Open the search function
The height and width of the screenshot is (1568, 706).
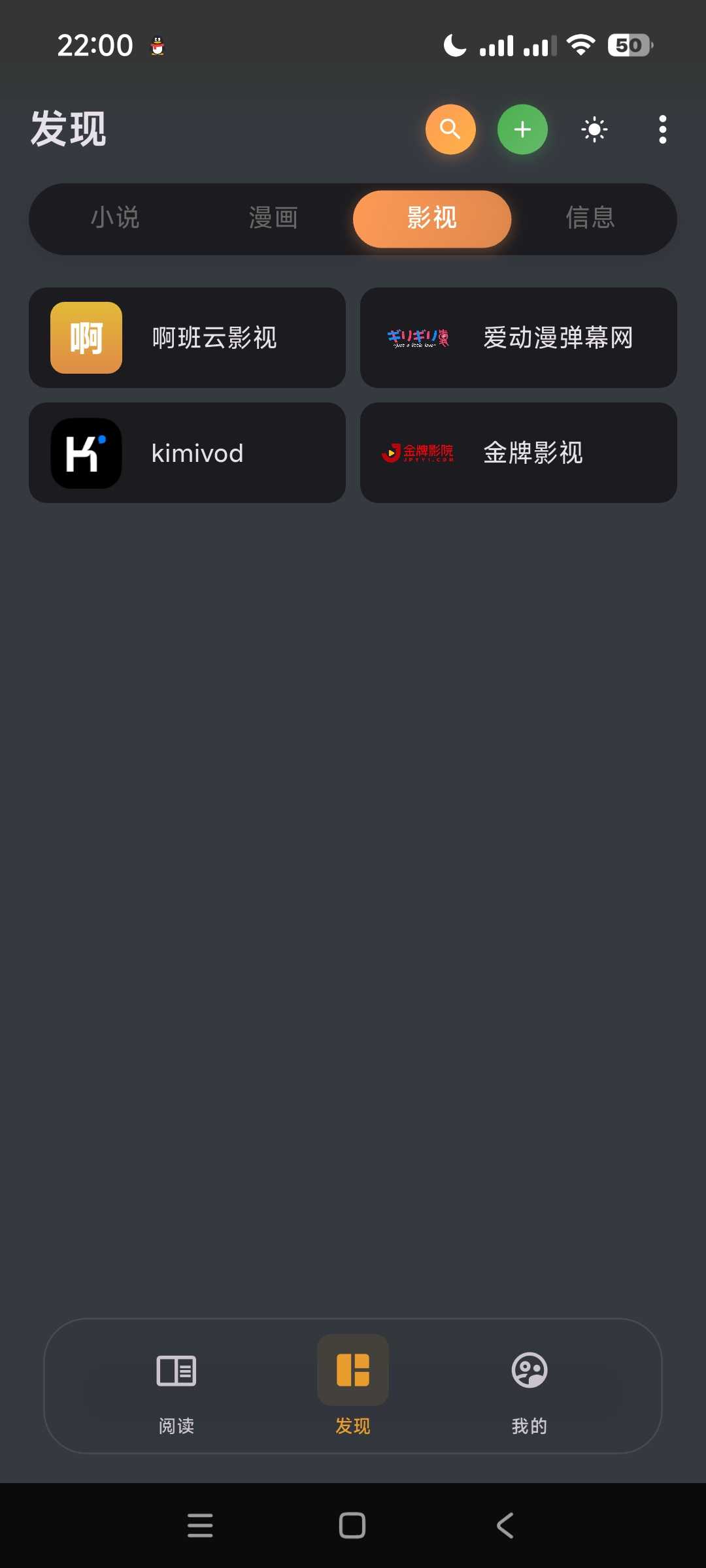(x=450, y=129)
